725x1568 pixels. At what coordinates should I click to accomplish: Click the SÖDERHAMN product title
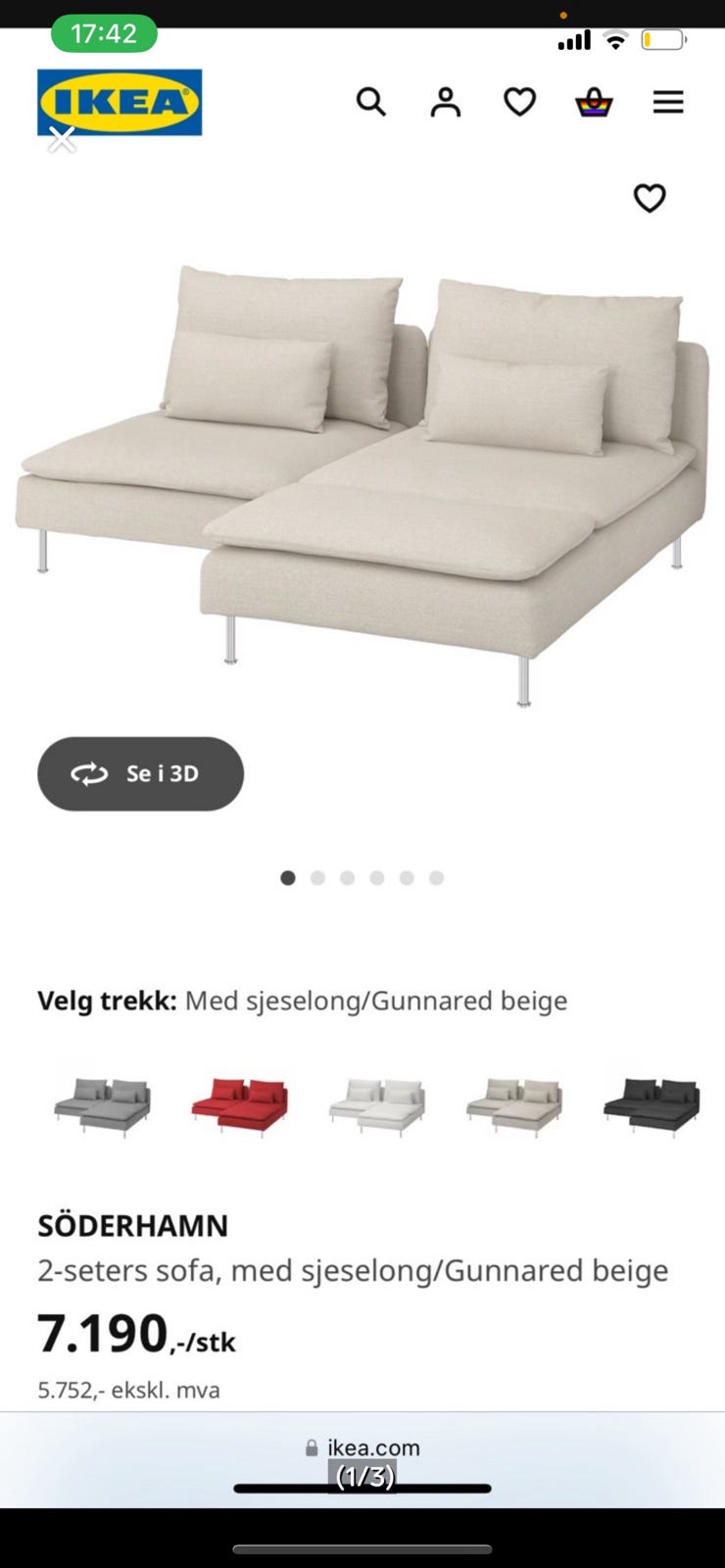(132, 1225)
